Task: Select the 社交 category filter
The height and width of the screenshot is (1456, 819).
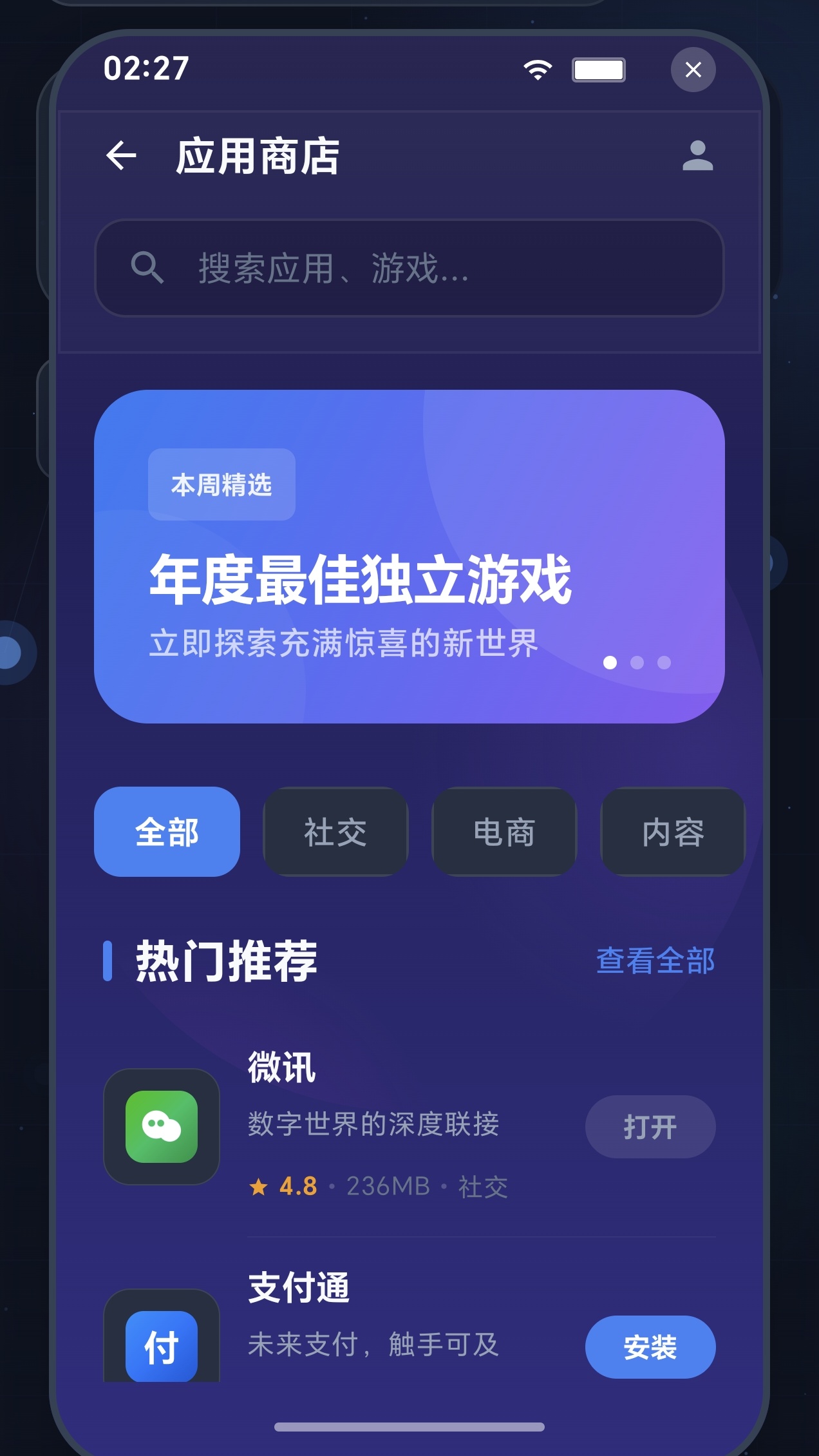Action: tap(335, 832)
